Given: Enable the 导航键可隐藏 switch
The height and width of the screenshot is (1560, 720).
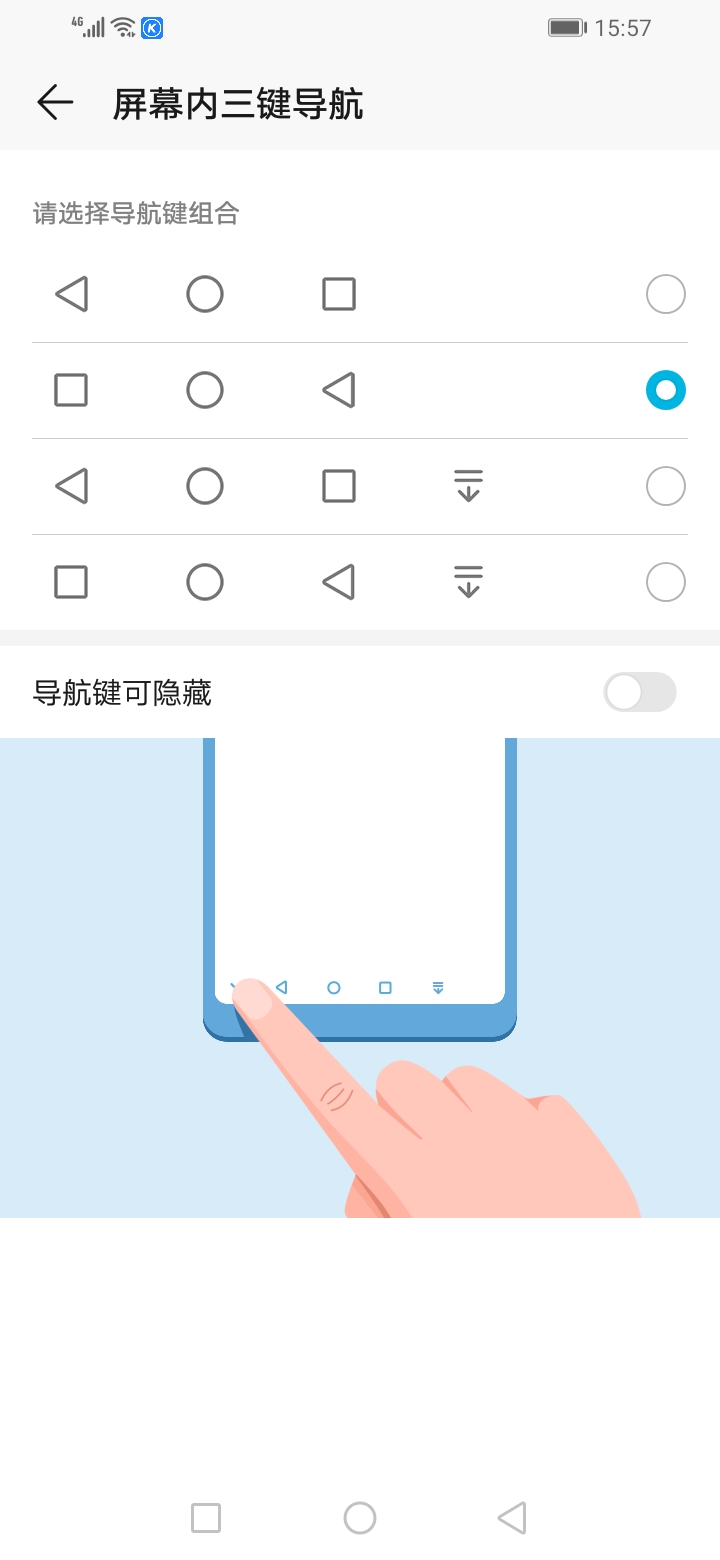Looking at the screenshot, I should [639, 692].
